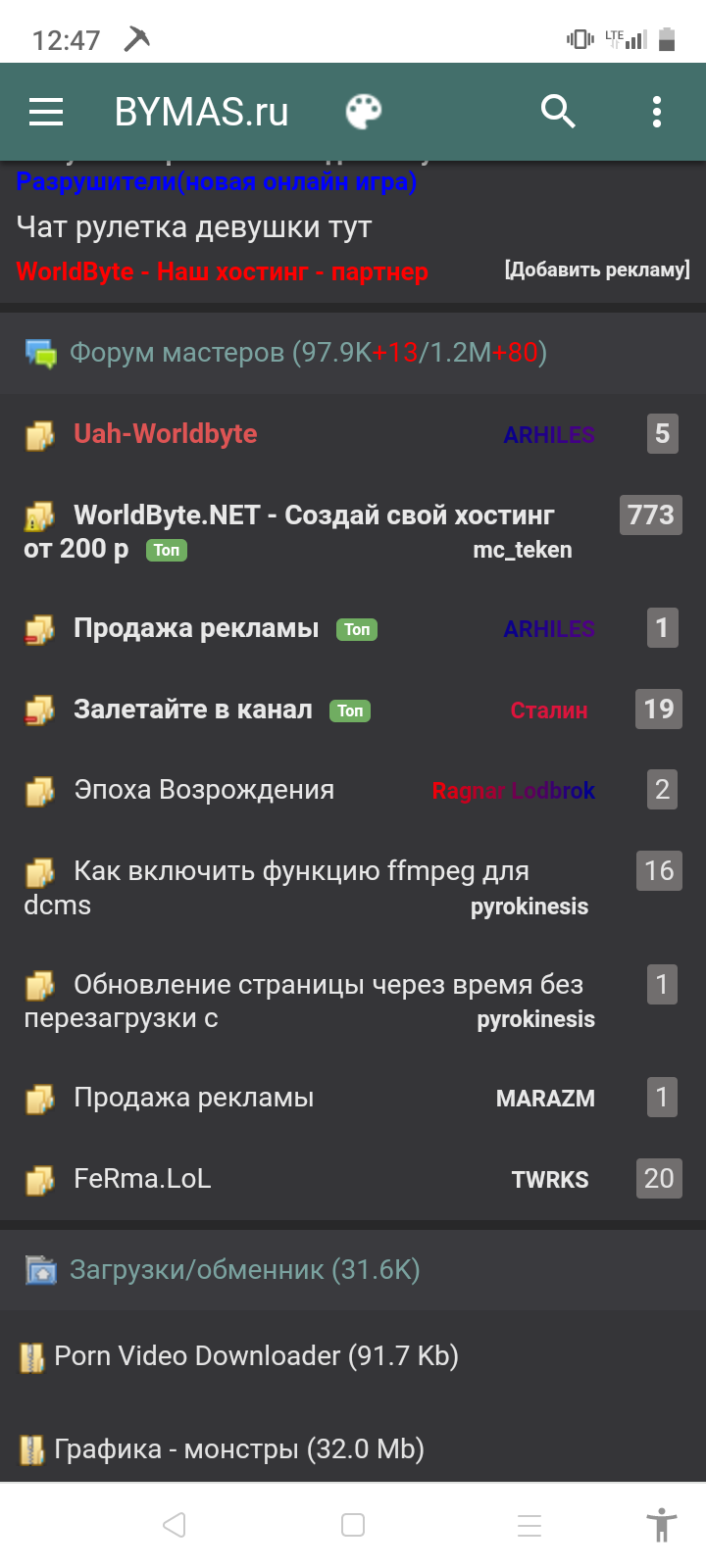Screen dimensions: 706x1568
Task: Open the Uah-Worldbyte forum topic
Action: (x=166, y=434)
